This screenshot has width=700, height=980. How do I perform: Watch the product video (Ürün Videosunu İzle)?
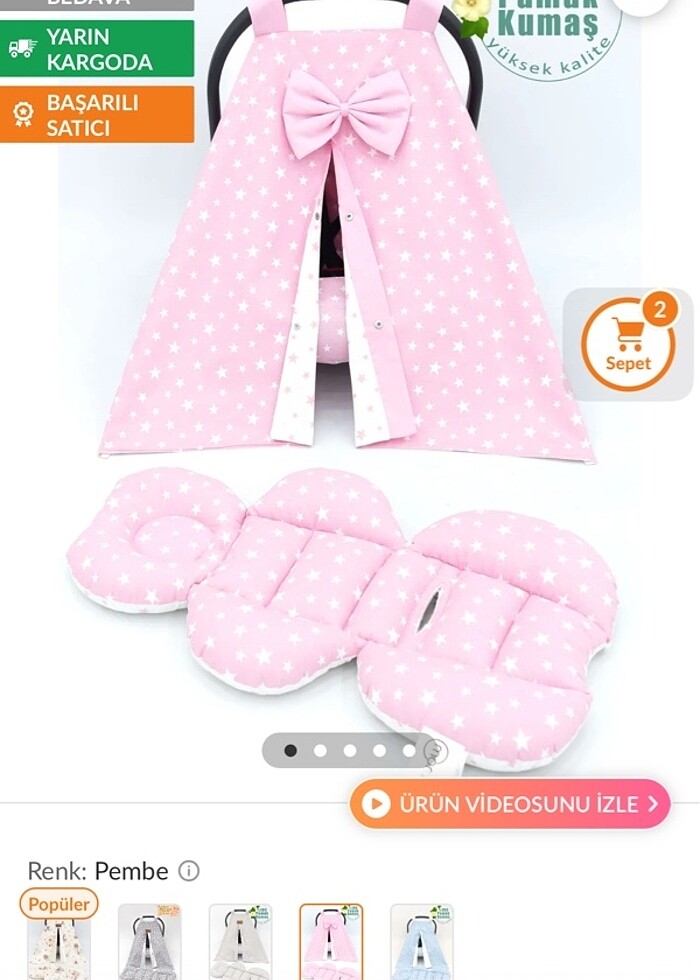click(510, 804)
